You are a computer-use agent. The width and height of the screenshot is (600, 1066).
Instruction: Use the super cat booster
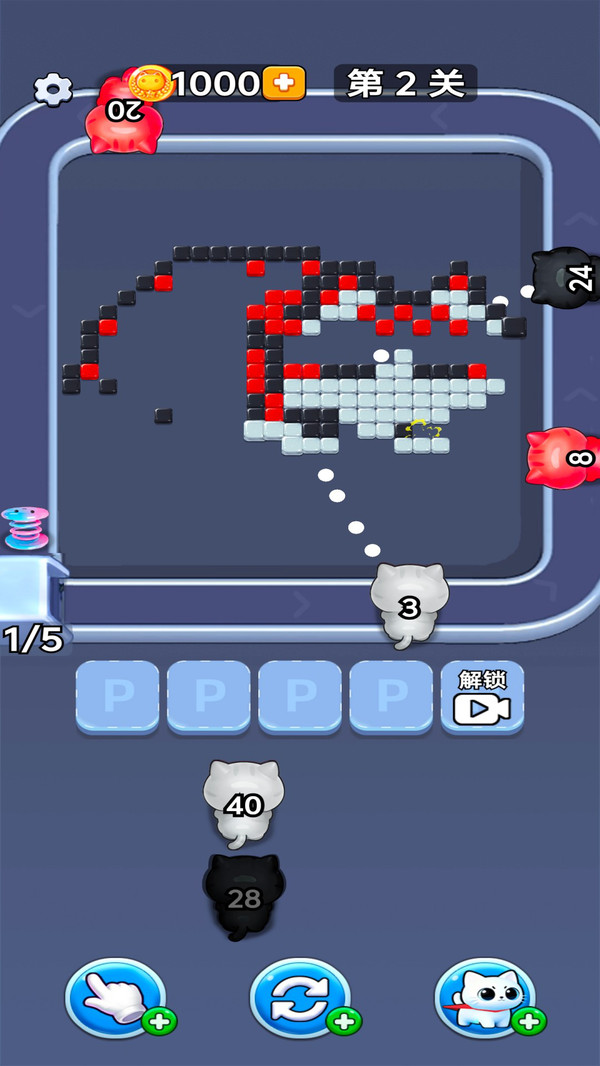(485, 999)
